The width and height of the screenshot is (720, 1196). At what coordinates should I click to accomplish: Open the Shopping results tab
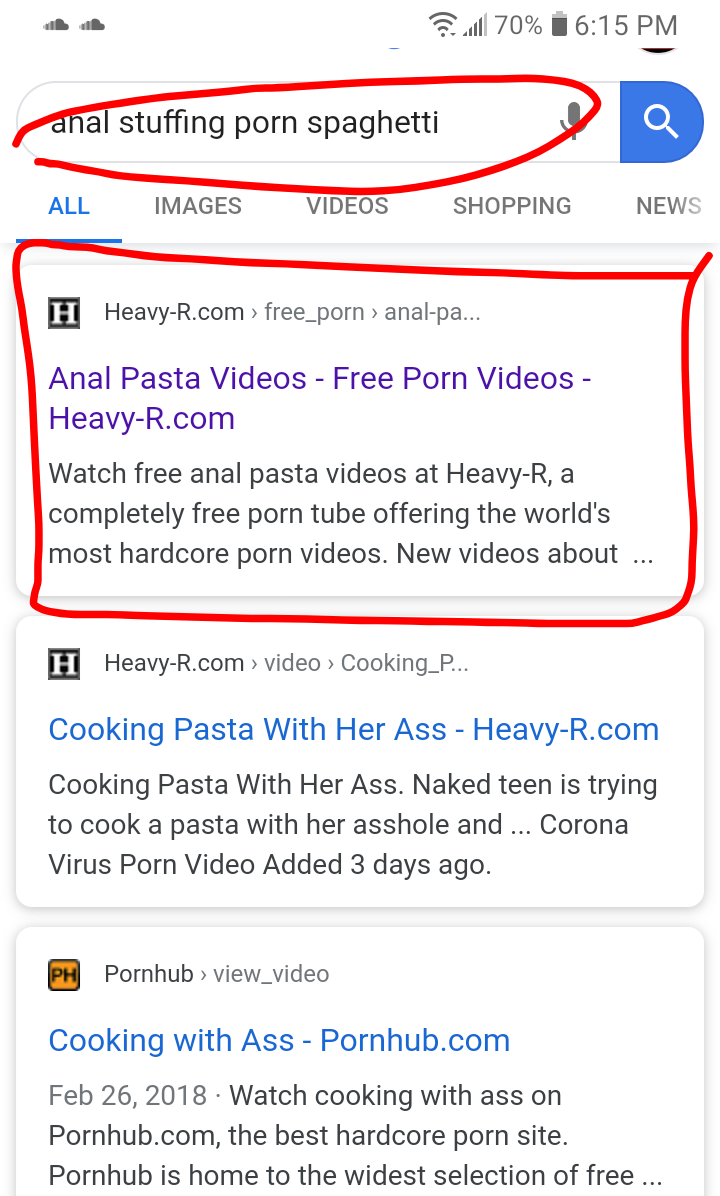click(512, 206)
